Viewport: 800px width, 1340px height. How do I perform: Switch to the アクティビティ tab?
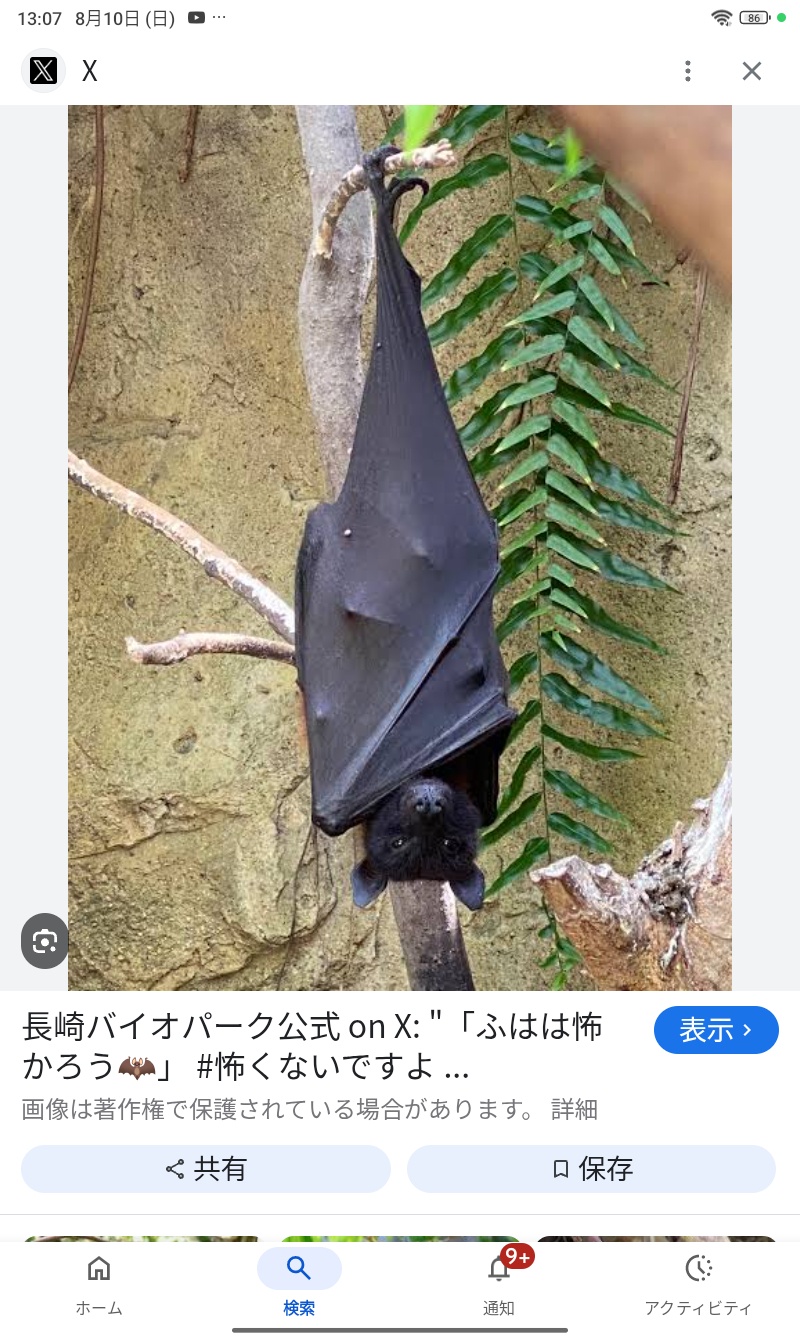point(698,1284)
